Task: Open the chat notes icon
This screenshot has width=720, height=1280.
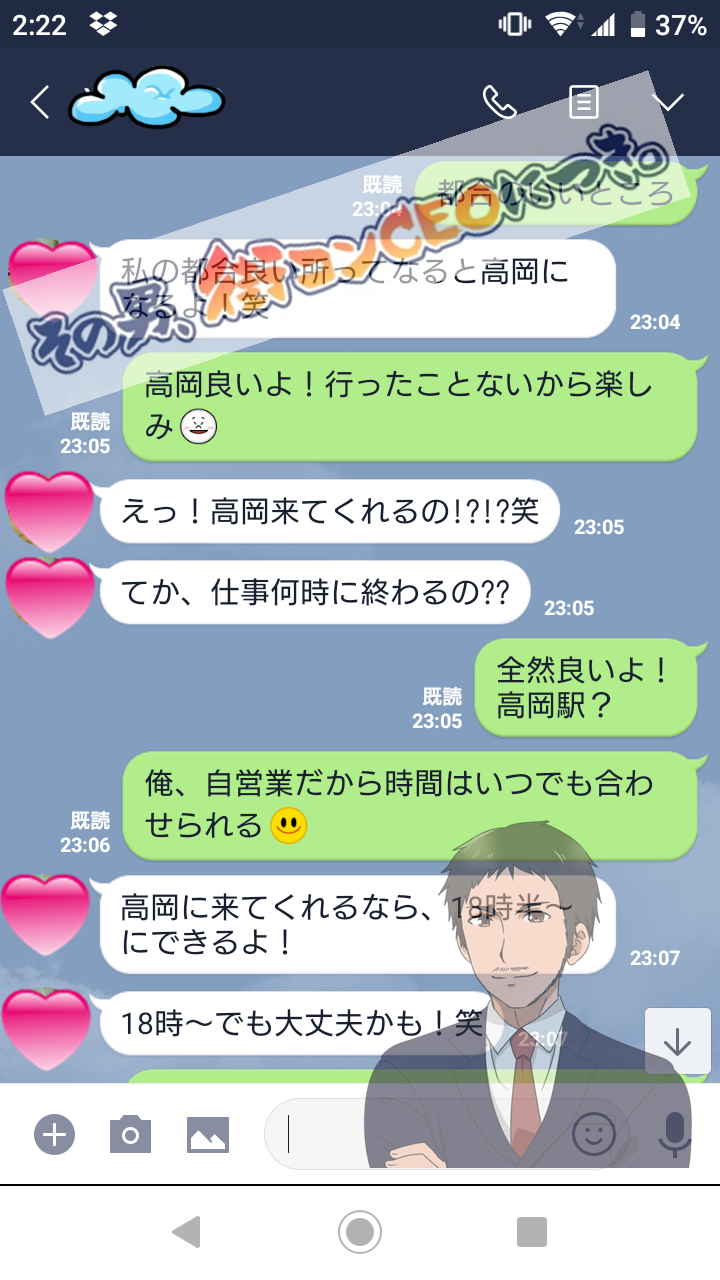Action: pos(584,102)
